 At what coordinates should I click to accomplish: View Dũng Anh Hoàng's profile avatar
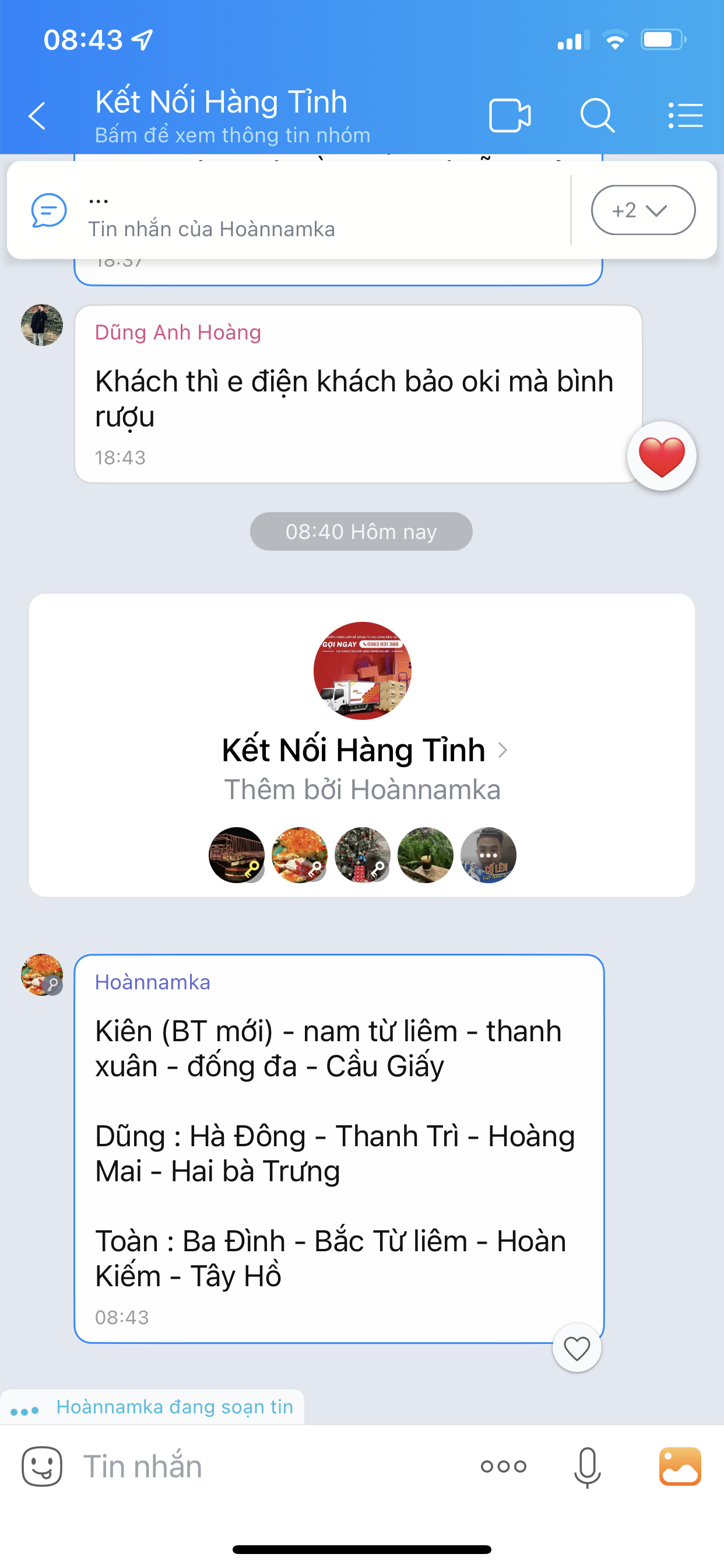[42, 325]
